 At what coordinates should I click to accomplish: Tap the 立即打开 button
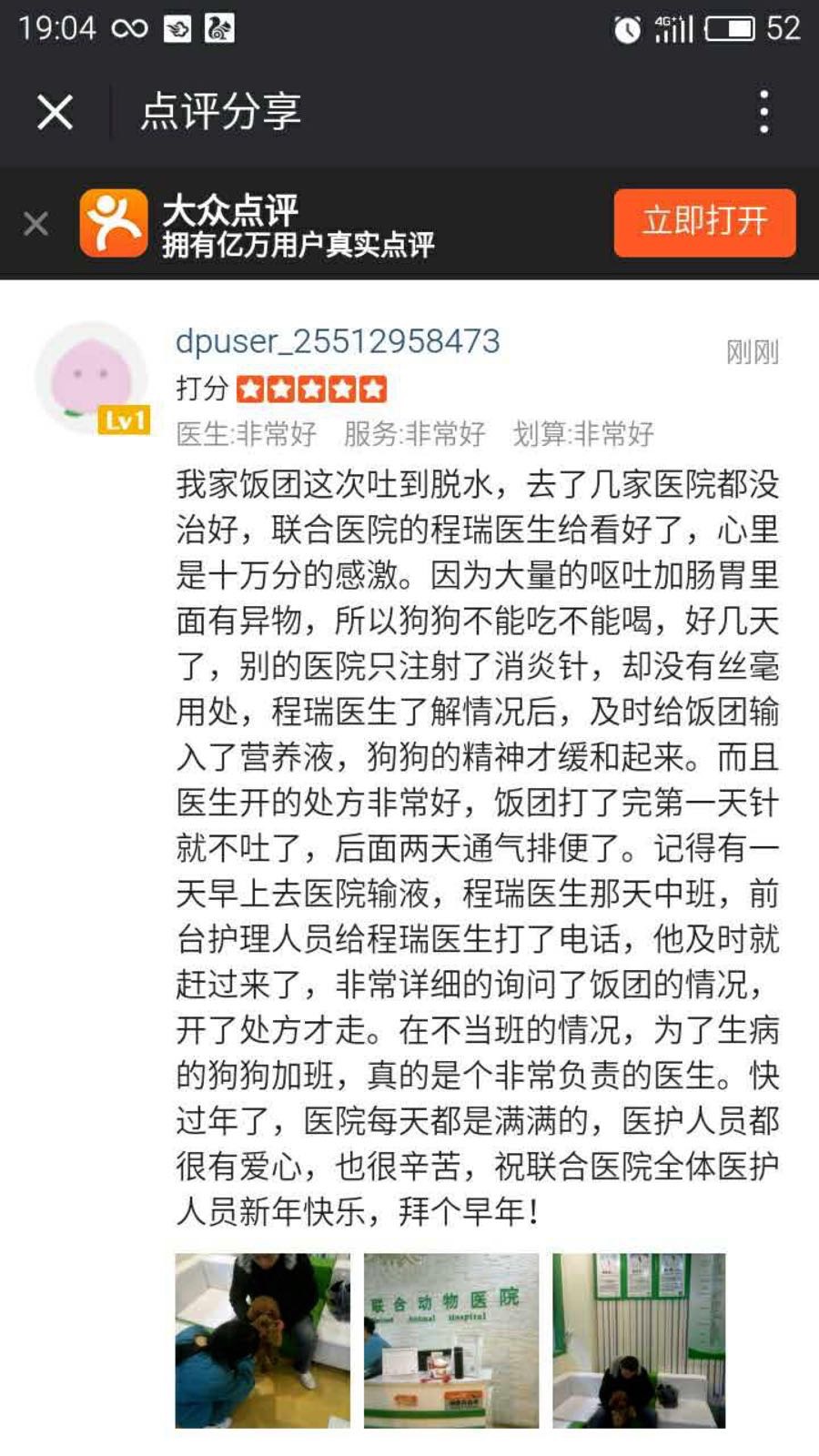[704, 222]
